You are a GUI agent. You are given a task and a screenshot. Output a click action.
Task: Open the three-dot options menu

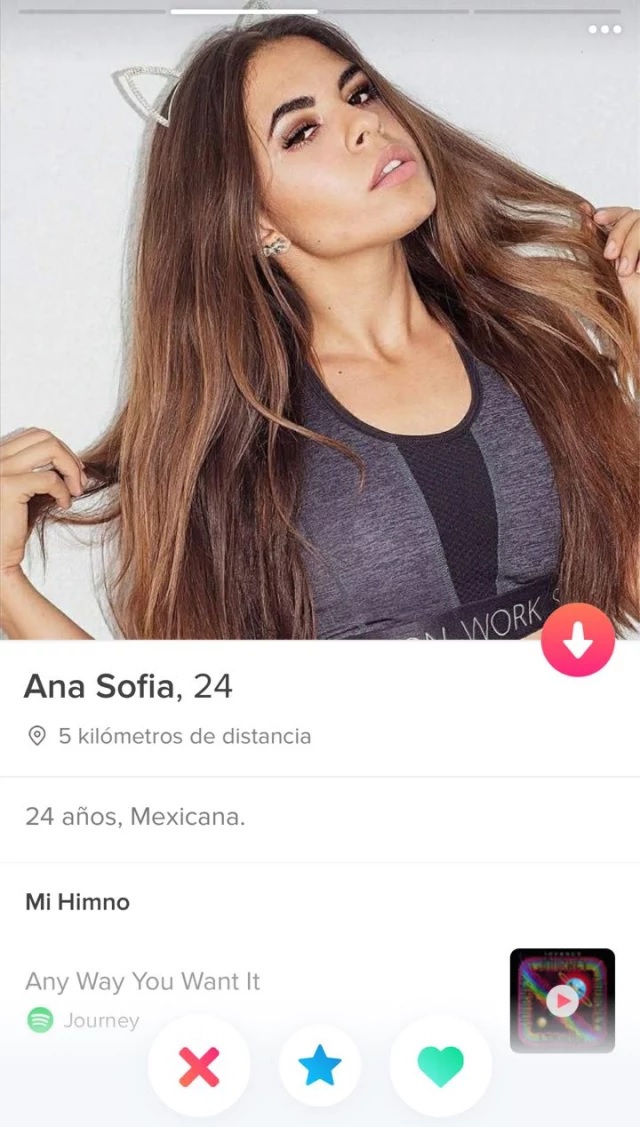pos(604,30)
